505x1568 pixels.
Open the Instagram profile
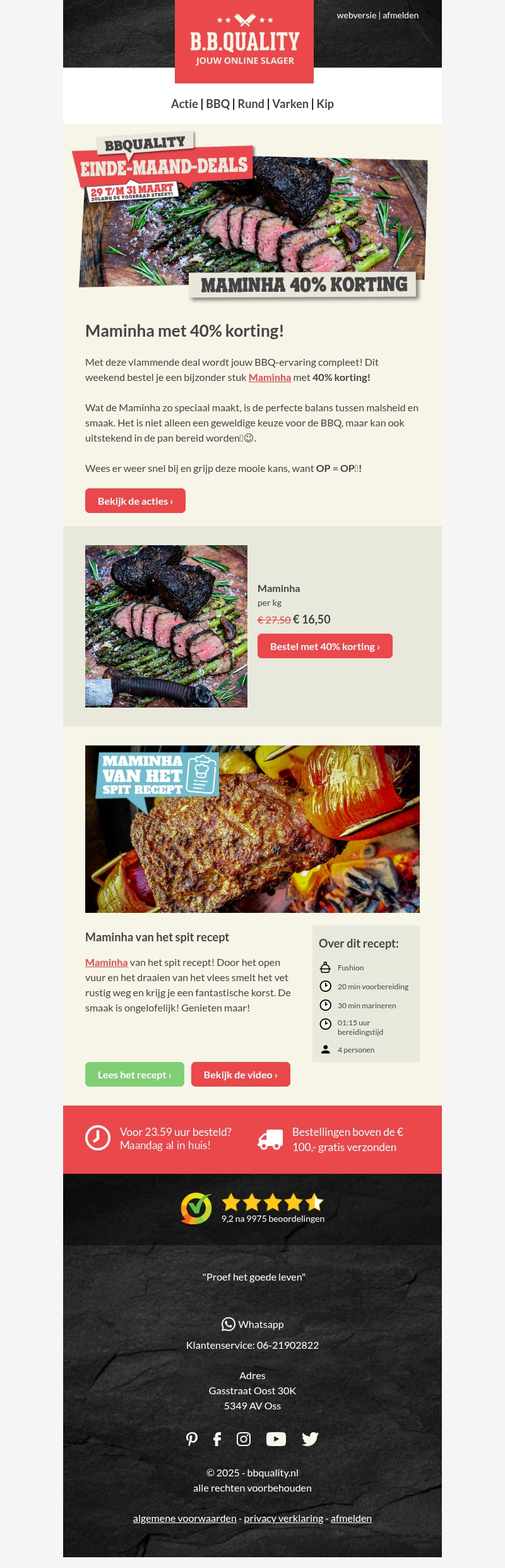[x=244, y=1438]
